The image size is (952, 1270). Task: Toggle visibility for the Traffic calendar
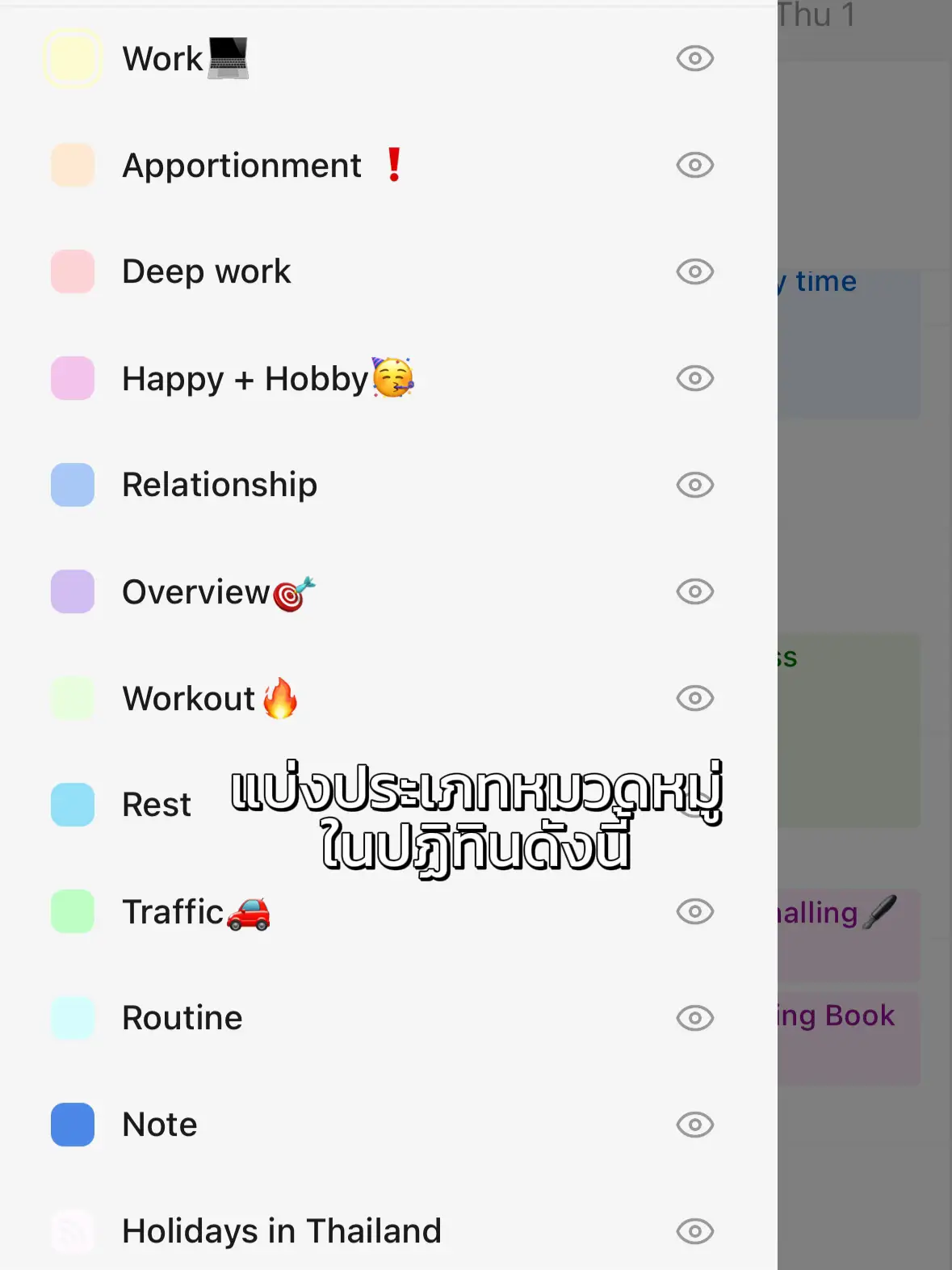(694, 911)
